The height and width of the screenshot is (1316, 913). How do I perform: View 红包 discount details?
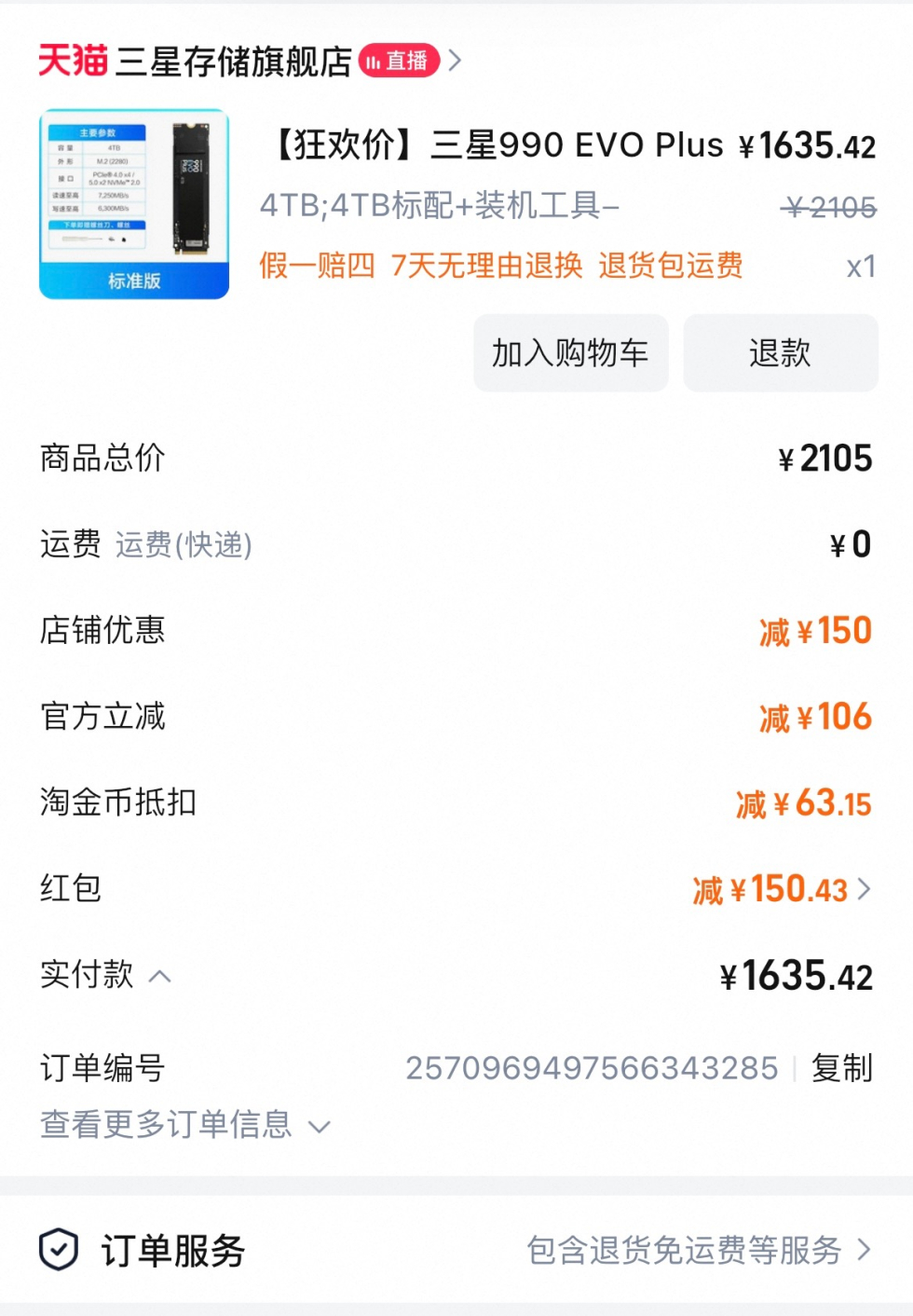click(783, 889)
